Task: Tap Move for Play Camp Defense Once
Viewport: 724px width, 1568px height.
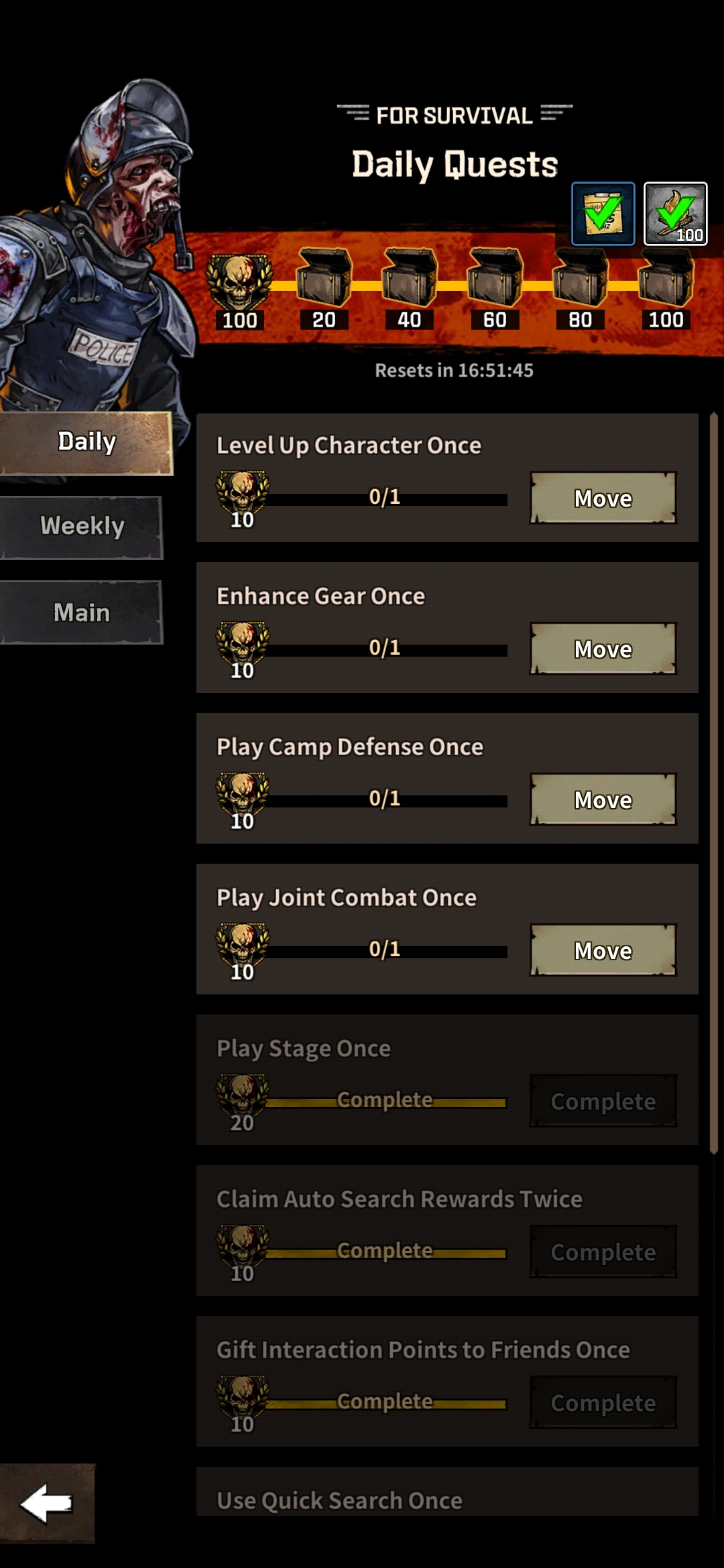Action: 603,799
